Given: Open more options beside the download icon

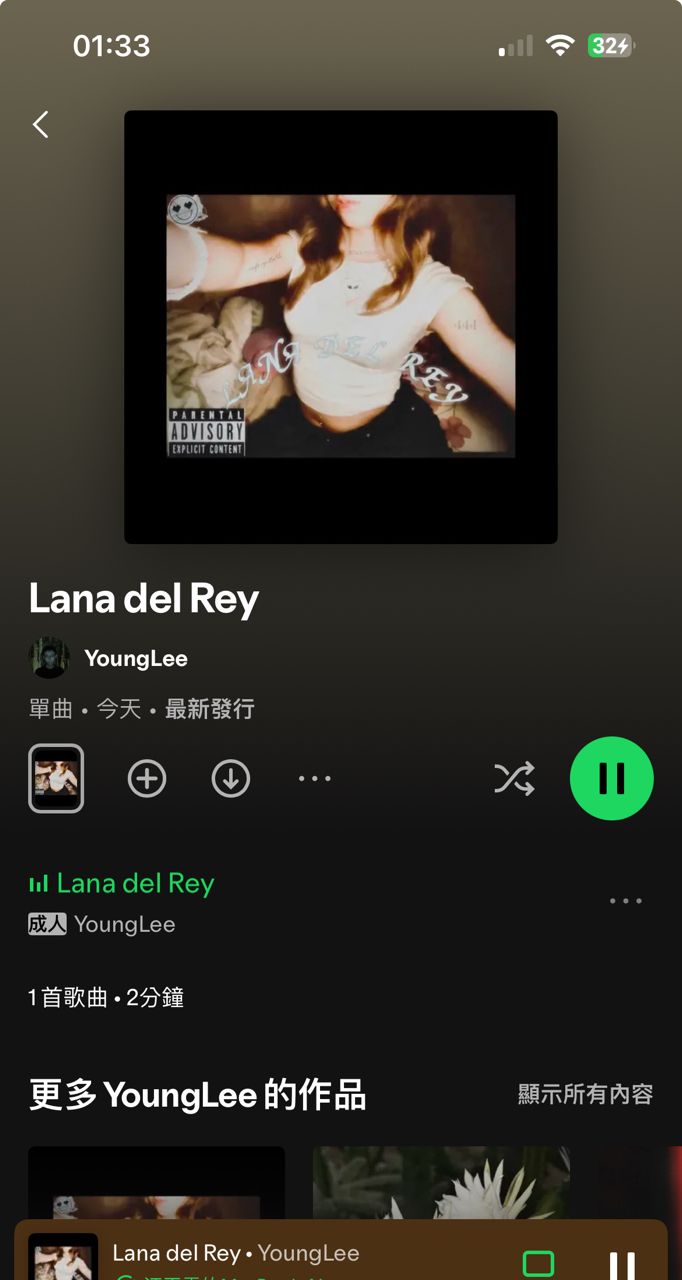Looking at the screenshot, I should pyautogui.click(x=315, y=779).
